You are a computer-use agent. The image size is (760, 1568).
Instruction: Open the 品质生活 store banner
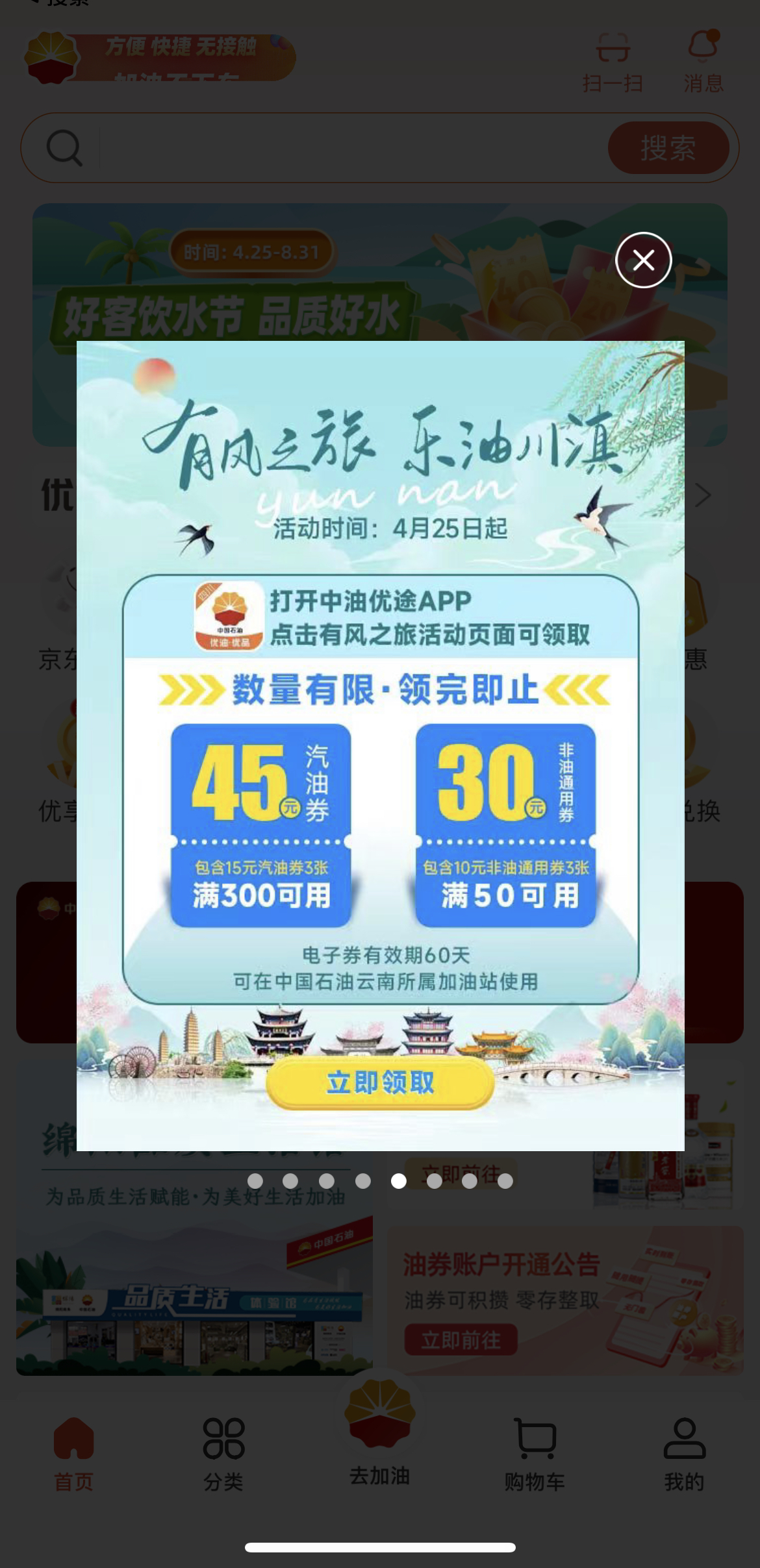(194, 1299)
